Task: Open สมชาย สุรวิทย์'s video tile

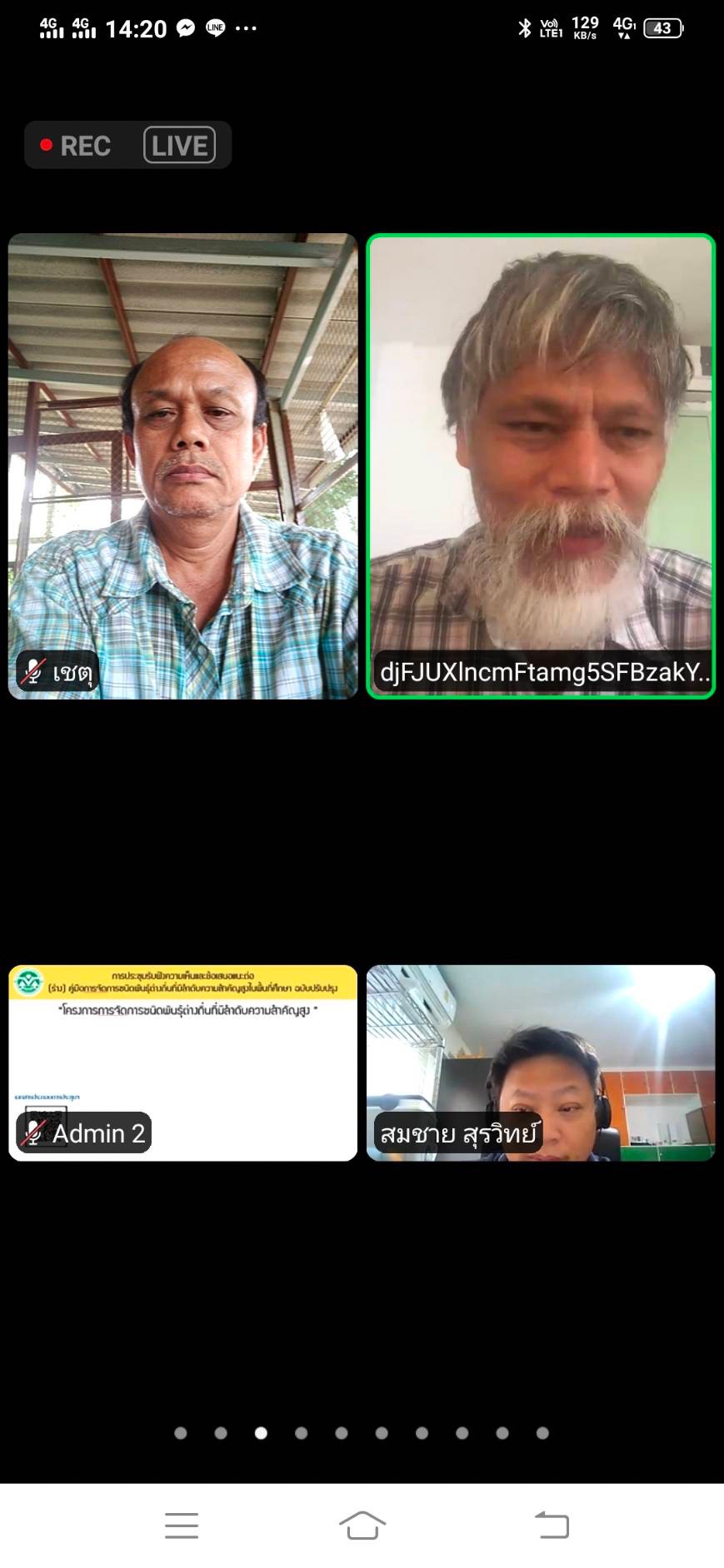Action: [541, 1063]
